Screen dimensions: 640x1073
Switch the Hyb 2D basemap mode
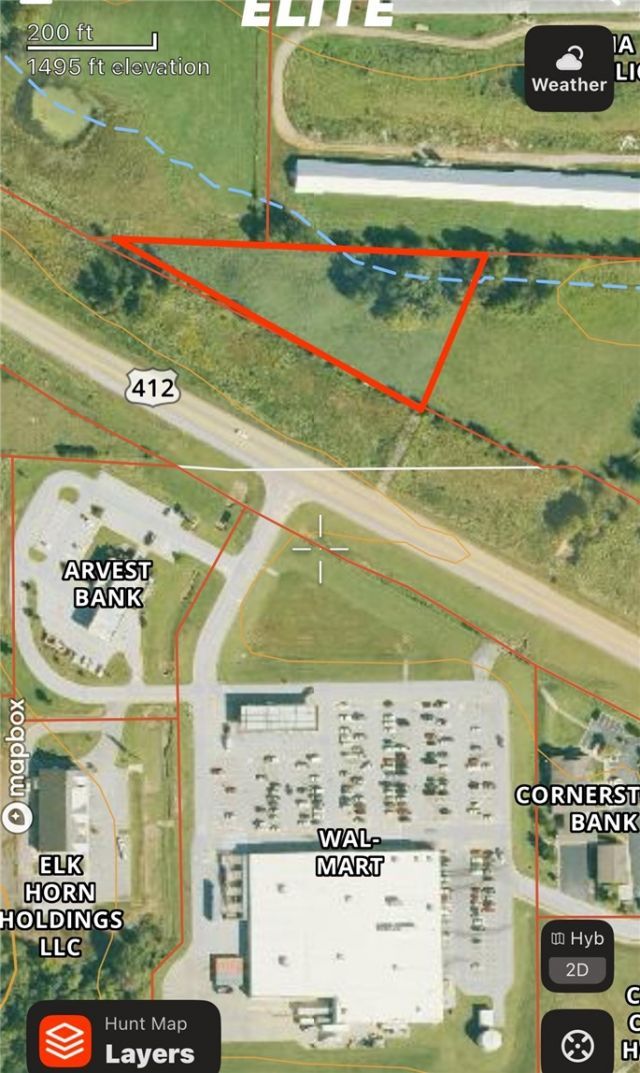(x=578, y=955)
